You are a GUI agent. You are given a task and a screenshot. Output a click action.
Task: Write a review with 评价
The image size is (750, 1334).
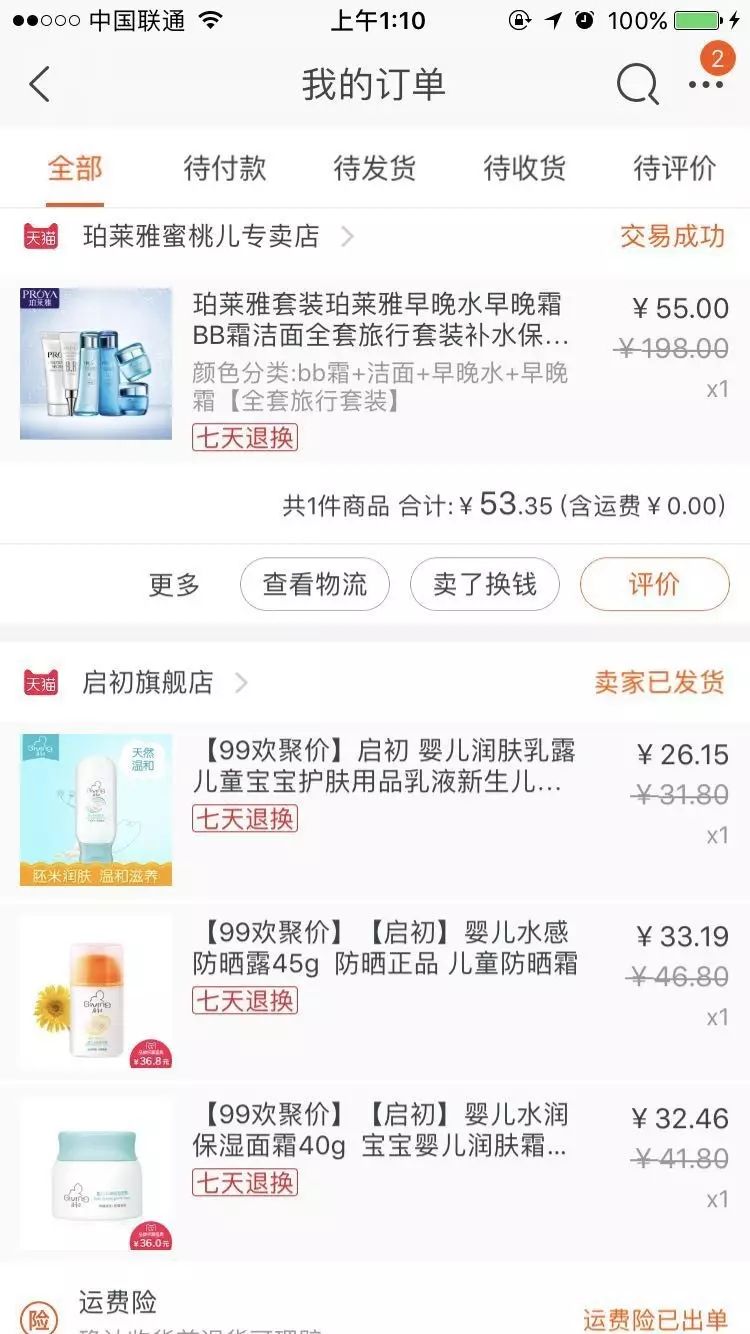coord(655,585)
